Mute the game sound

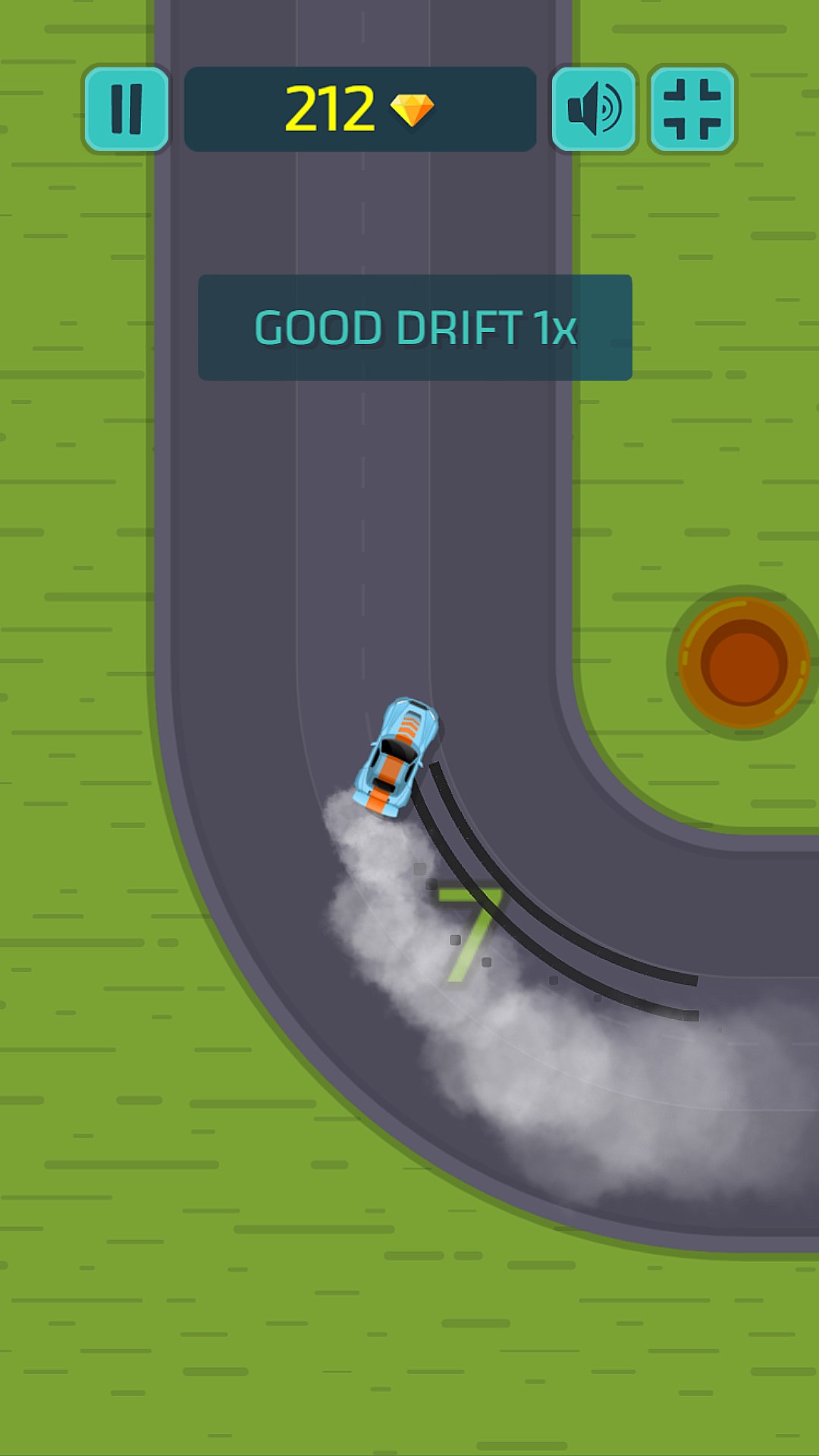pyautogui.click(x=594, y=109)
